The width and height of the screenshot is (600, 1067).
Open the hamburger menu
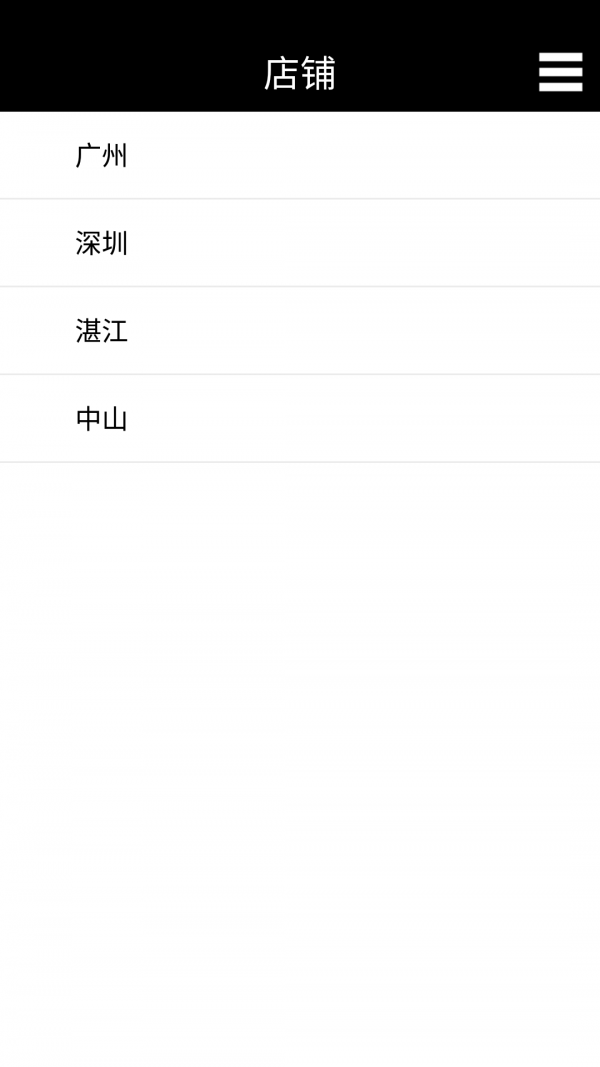point(560,72)
